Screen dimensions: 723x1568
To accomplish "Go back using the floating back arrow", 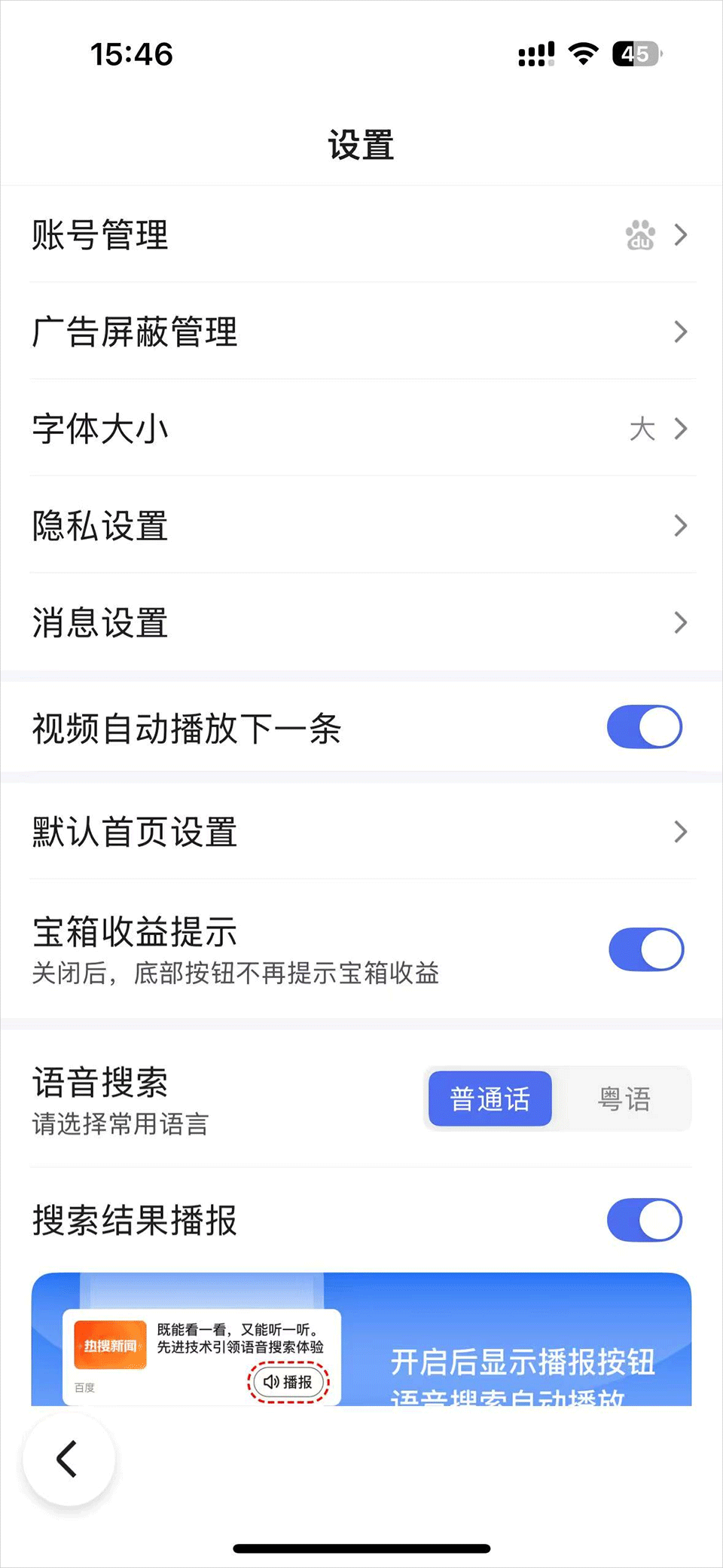I will [68, 1459].
